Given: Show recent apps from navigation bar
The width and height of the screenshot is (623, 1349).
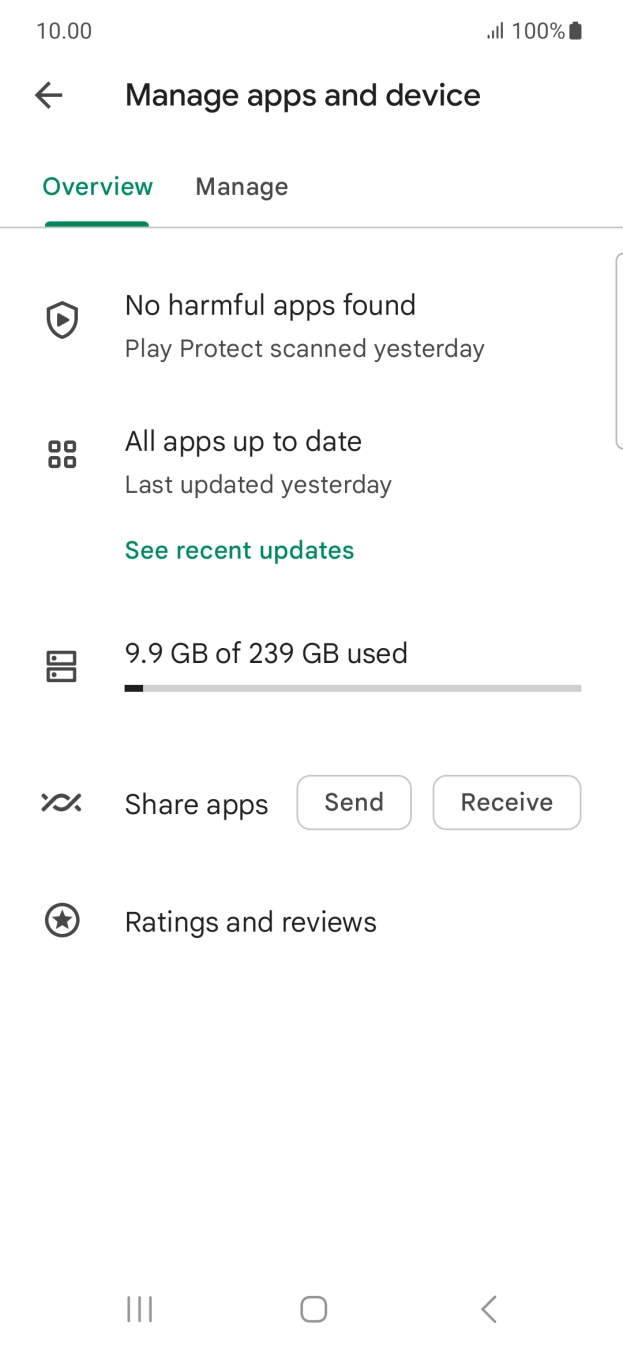Looking at the screenshot, I should (139, 1309).
